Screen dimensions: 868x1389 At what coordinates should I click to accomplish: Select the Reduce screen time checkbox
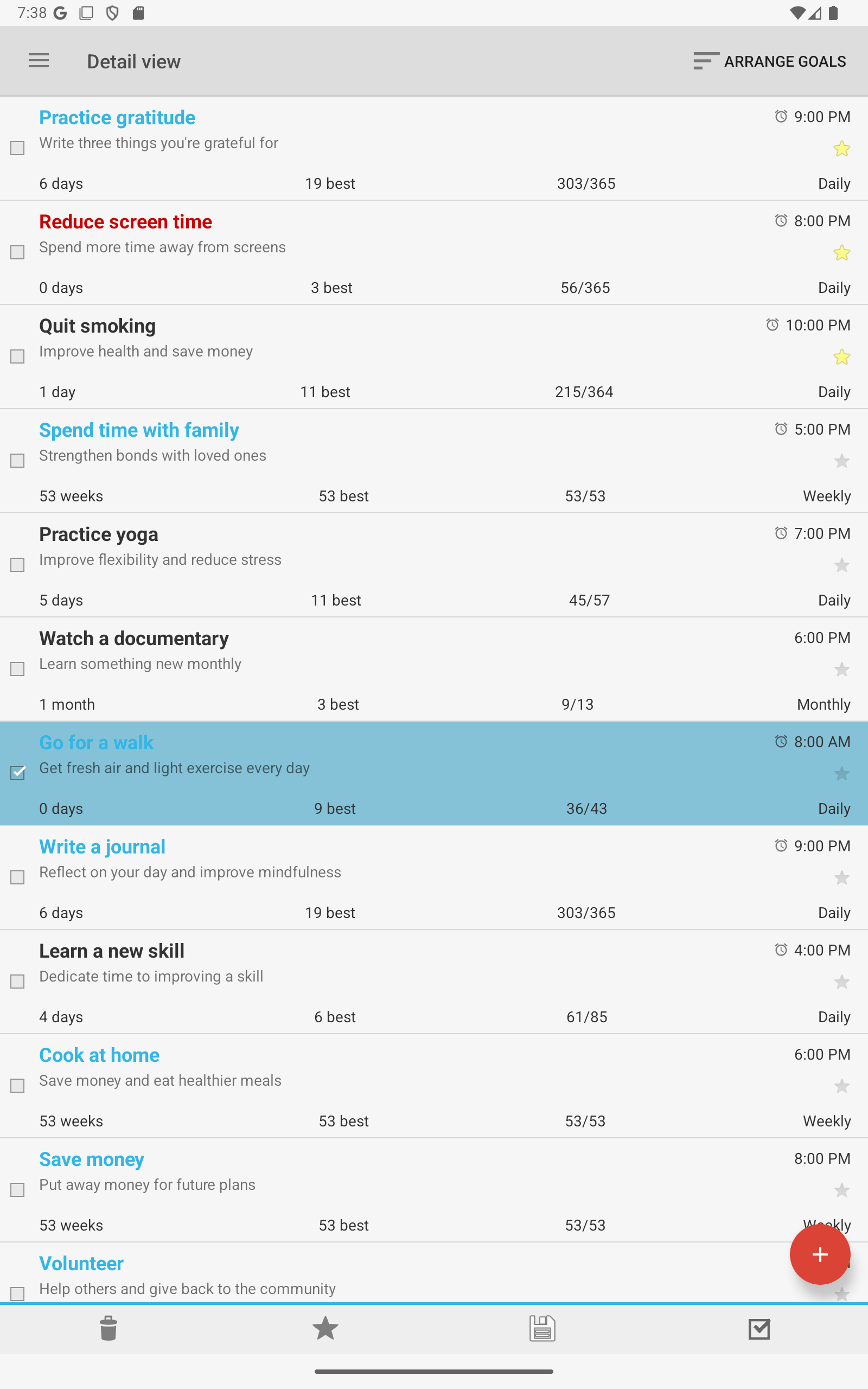(x=18, y=252)
